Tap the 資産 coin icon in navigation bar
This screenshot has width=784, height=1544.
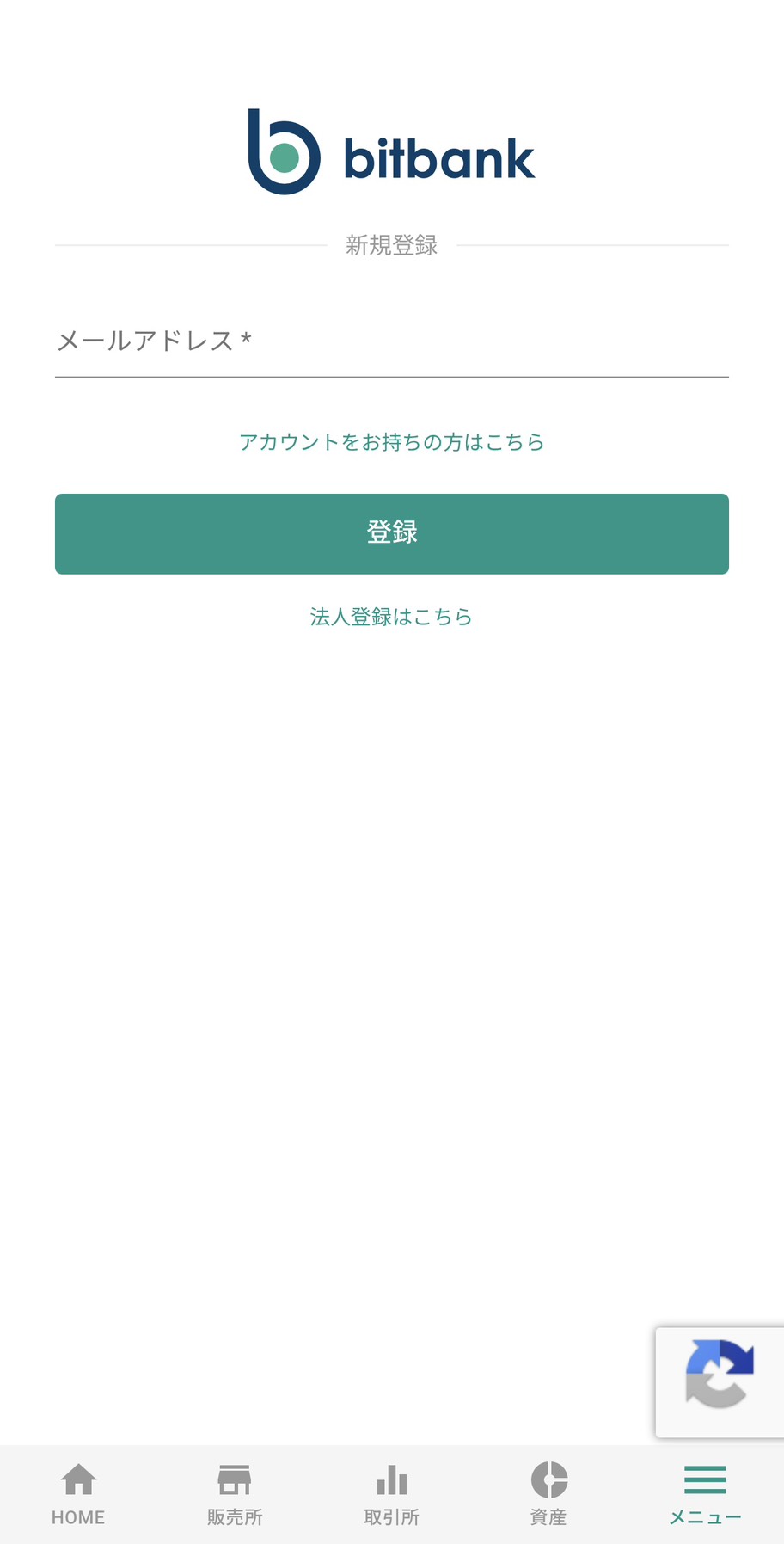click(548, 1476)
